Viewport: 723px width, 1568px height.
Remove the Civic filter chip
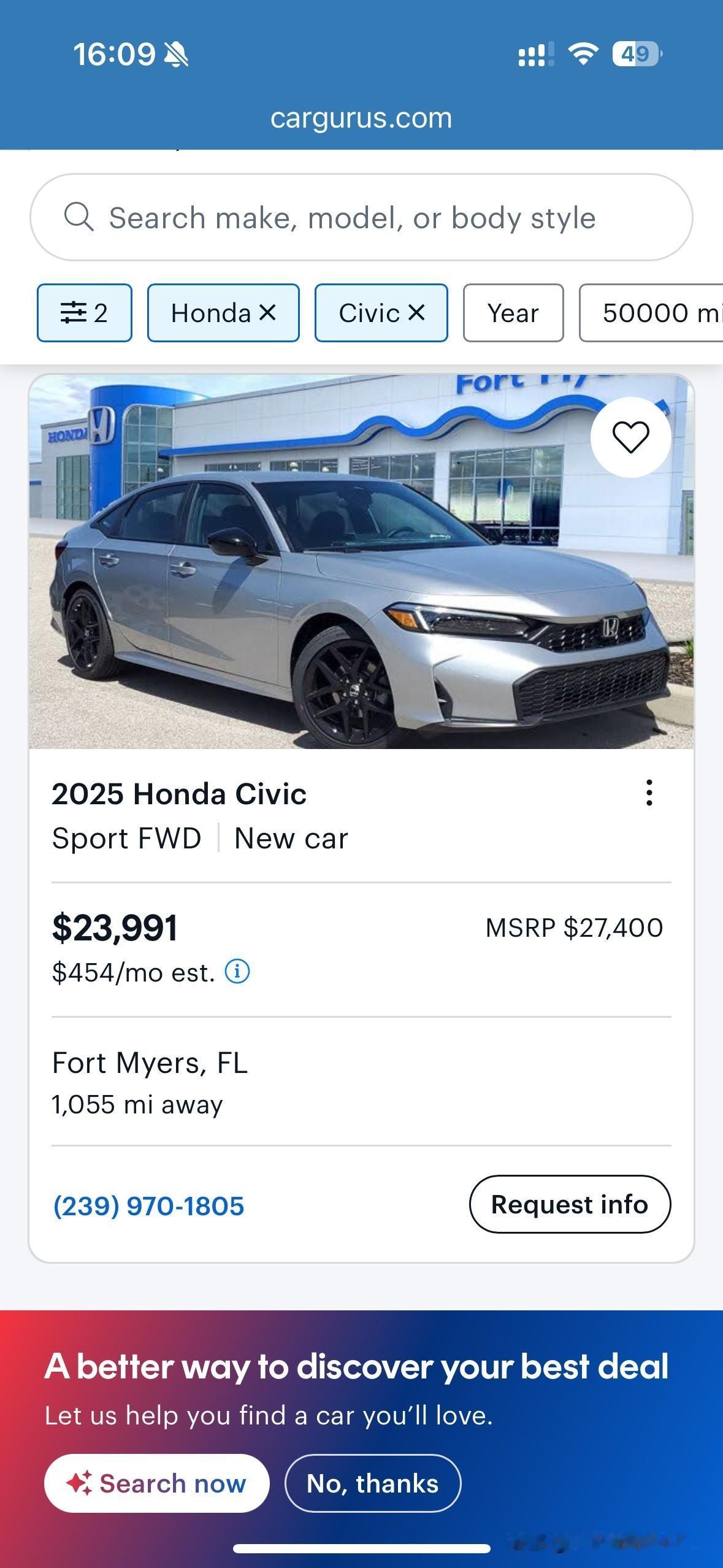(x=416, y=313)
